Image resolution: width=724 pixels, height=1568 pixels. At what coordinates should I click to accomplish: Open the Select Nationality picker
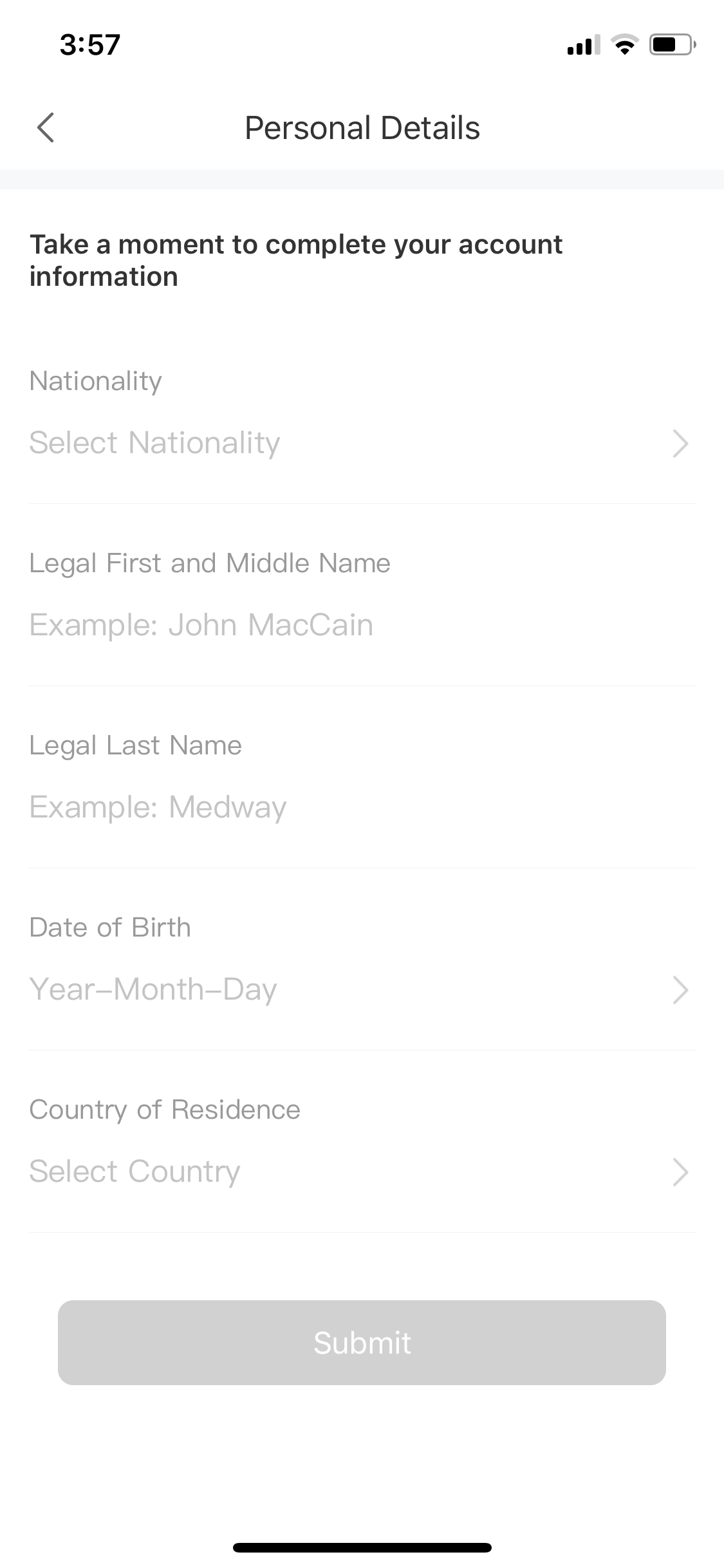[x=362, y=443]
